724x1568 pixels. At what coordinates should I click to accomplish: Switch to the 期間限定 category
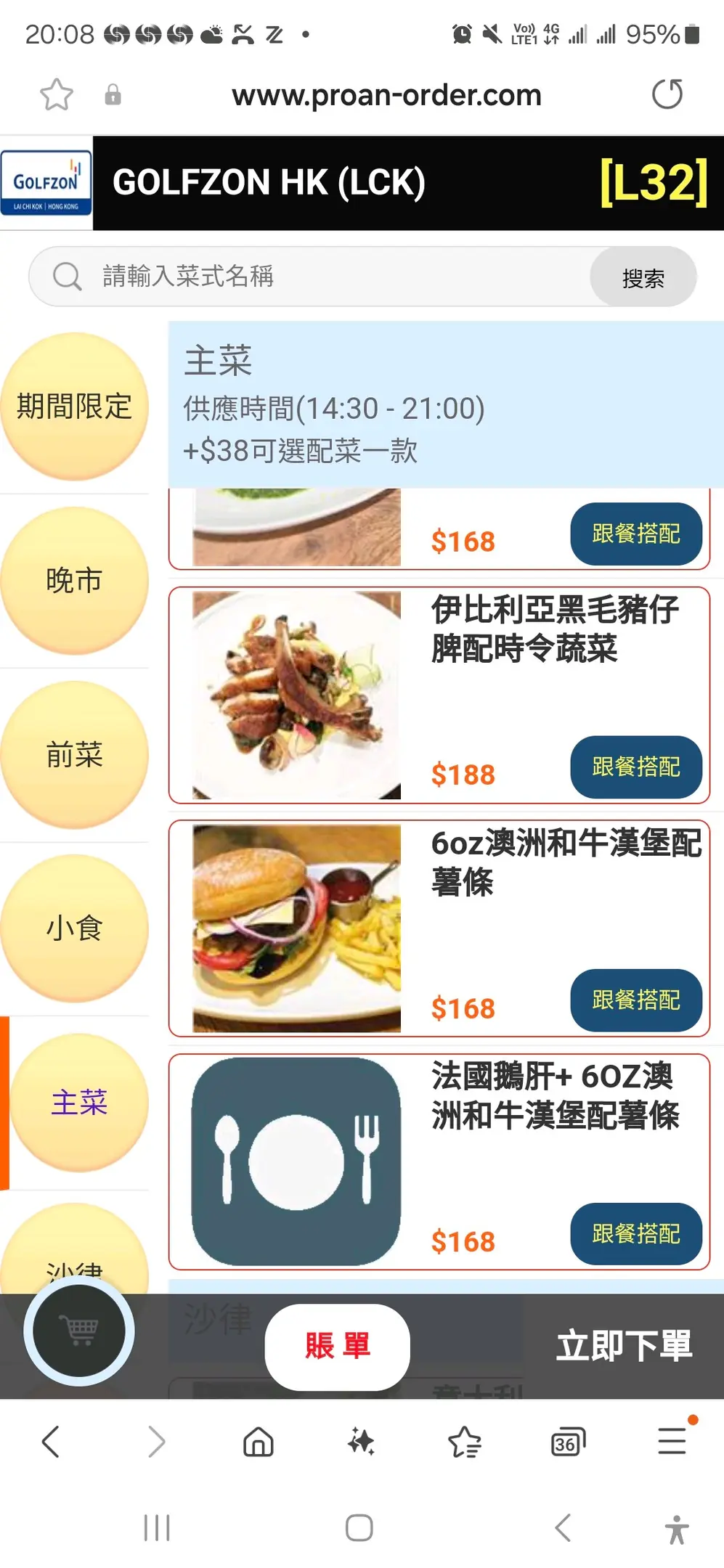pos(74,407)
